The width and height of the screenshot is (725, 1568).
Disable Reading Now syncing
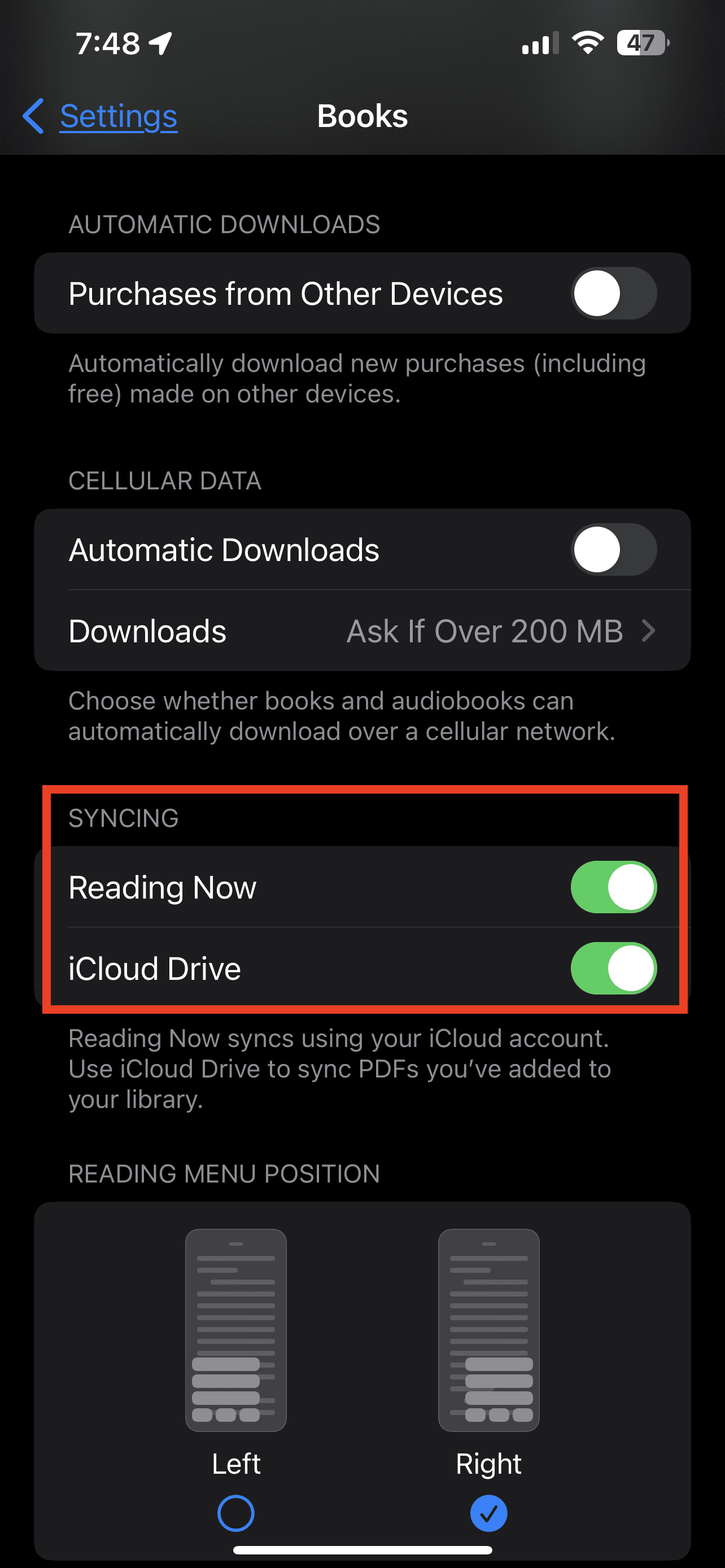(x=613, y=887)
